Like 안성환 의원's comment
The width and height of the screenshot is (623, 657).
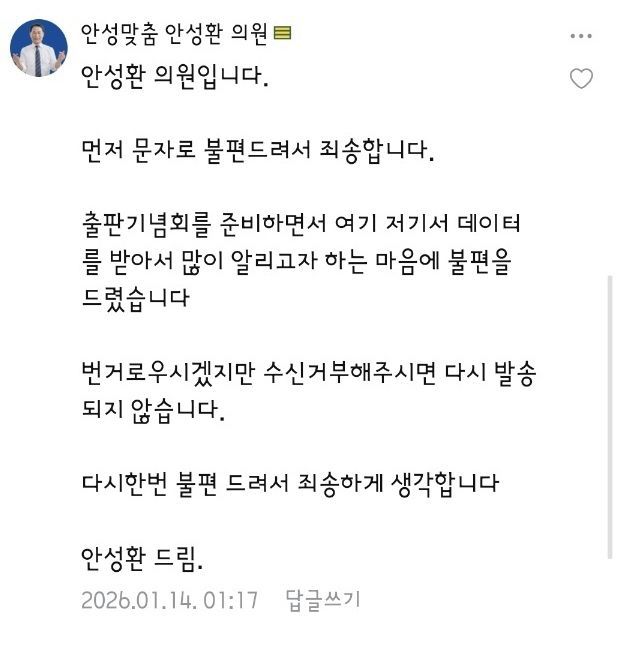(581, 78)
